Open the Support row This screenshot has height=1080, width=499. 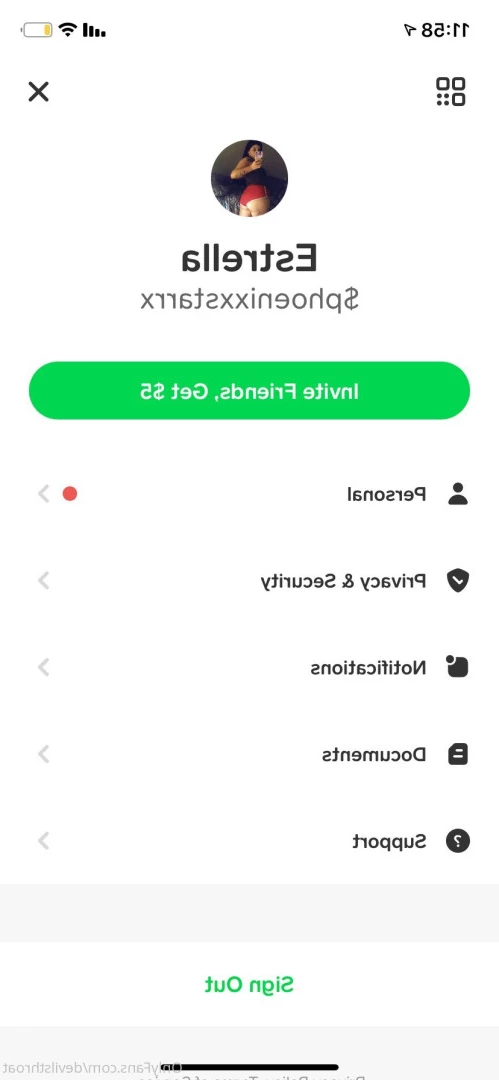click(x=250, y=841)
